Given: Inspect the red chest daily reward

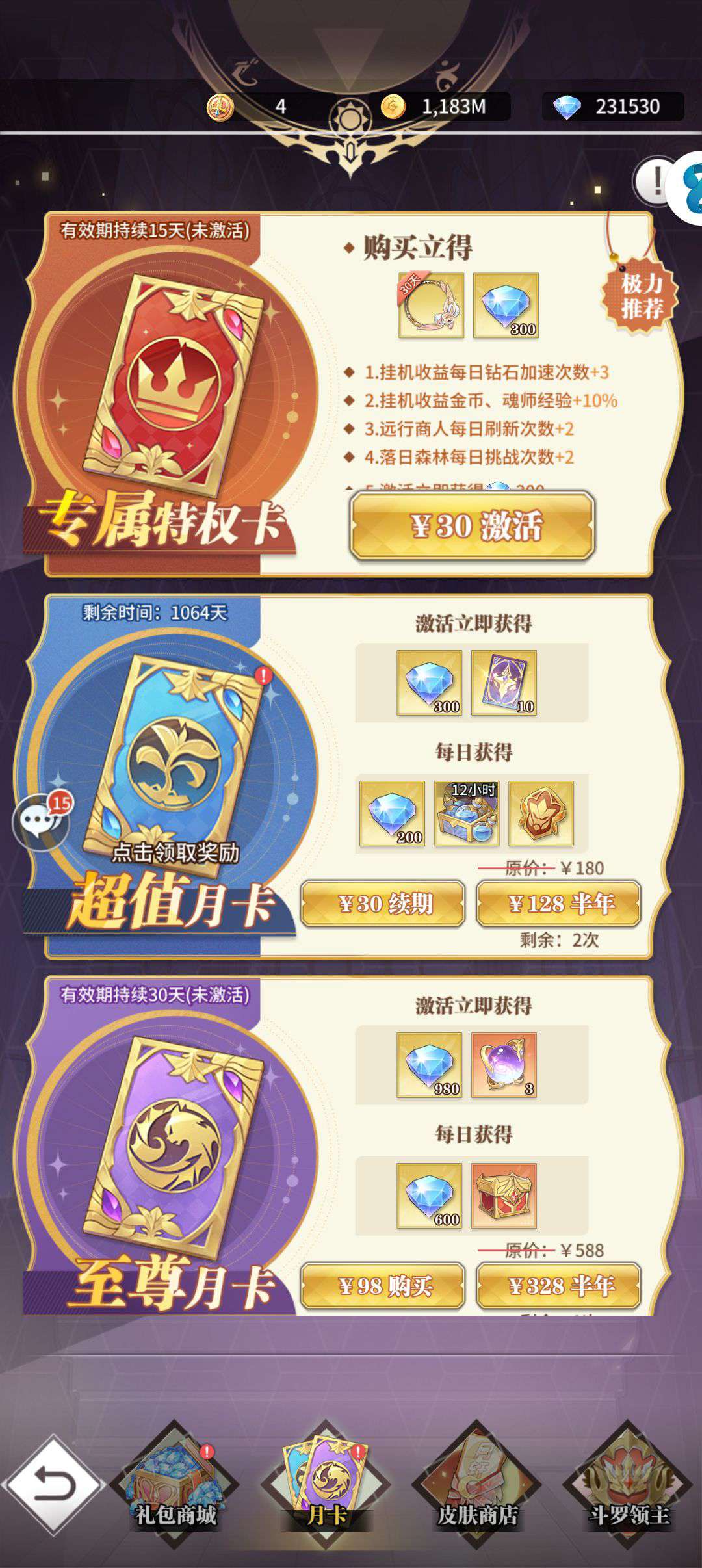Looking at the screenshot, I should 504,1196.
